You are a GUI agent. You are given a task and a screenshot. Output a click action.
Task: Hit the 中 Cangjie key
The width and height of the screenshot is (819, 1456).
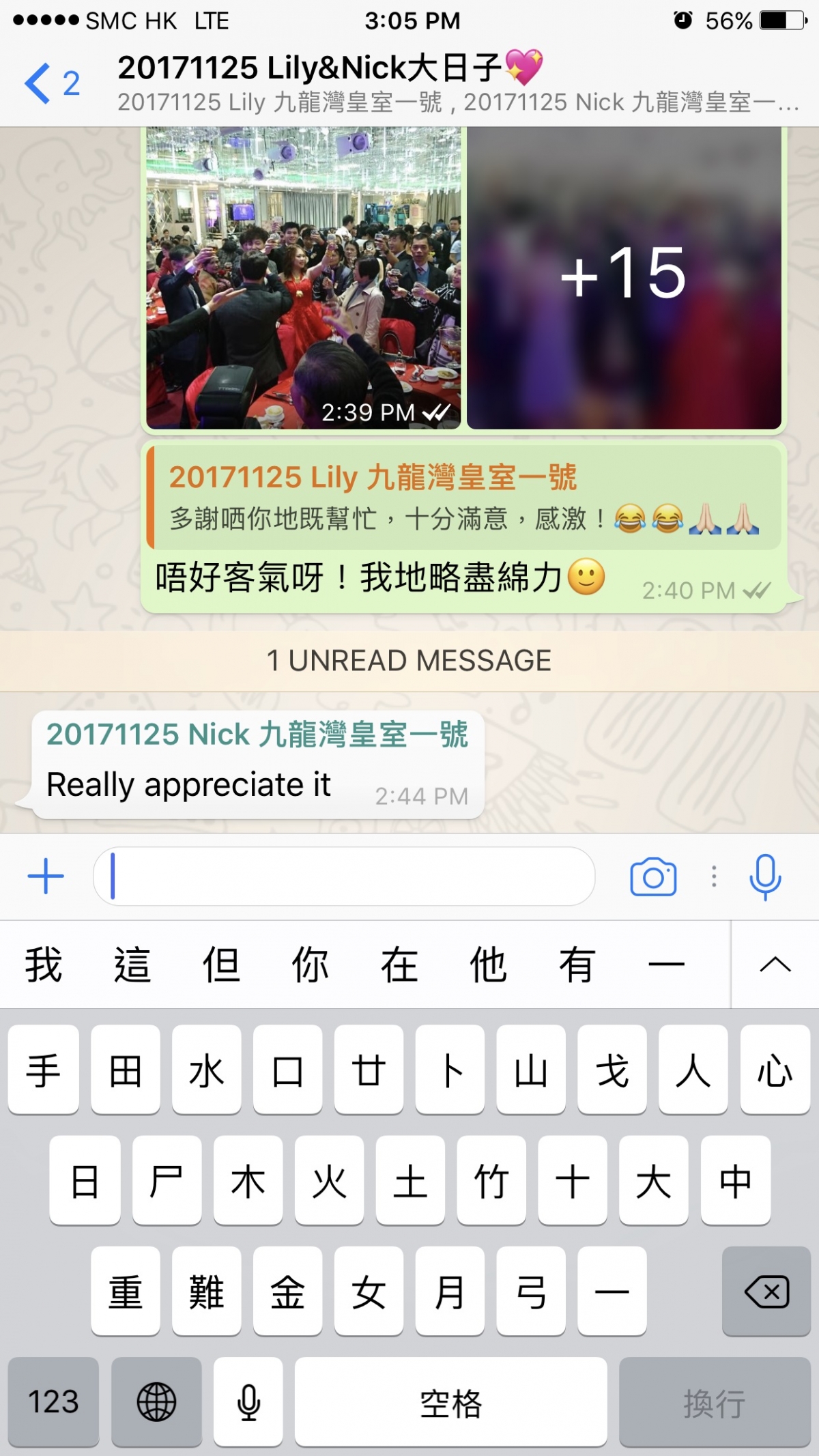pyautogui.click(x=735, y=1181)
